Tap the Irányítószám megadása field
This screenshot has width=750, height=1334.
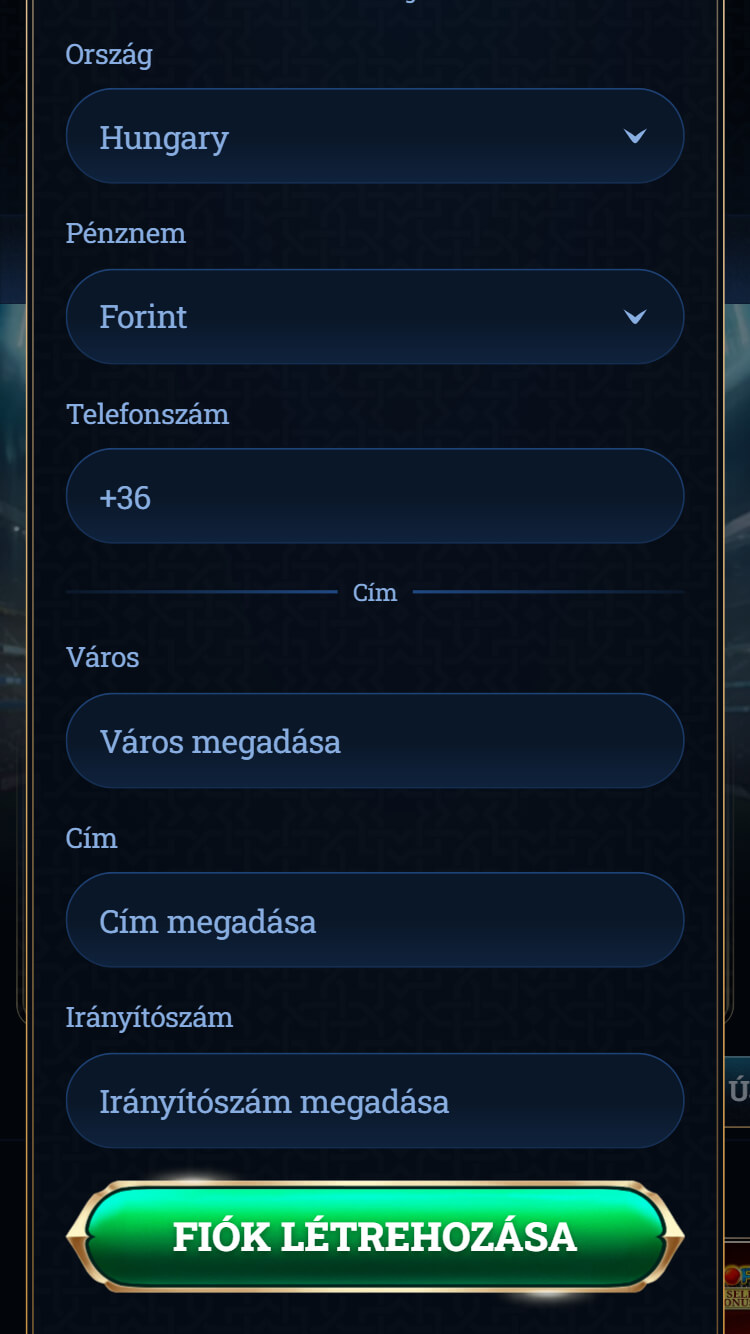click(374, 1101)
